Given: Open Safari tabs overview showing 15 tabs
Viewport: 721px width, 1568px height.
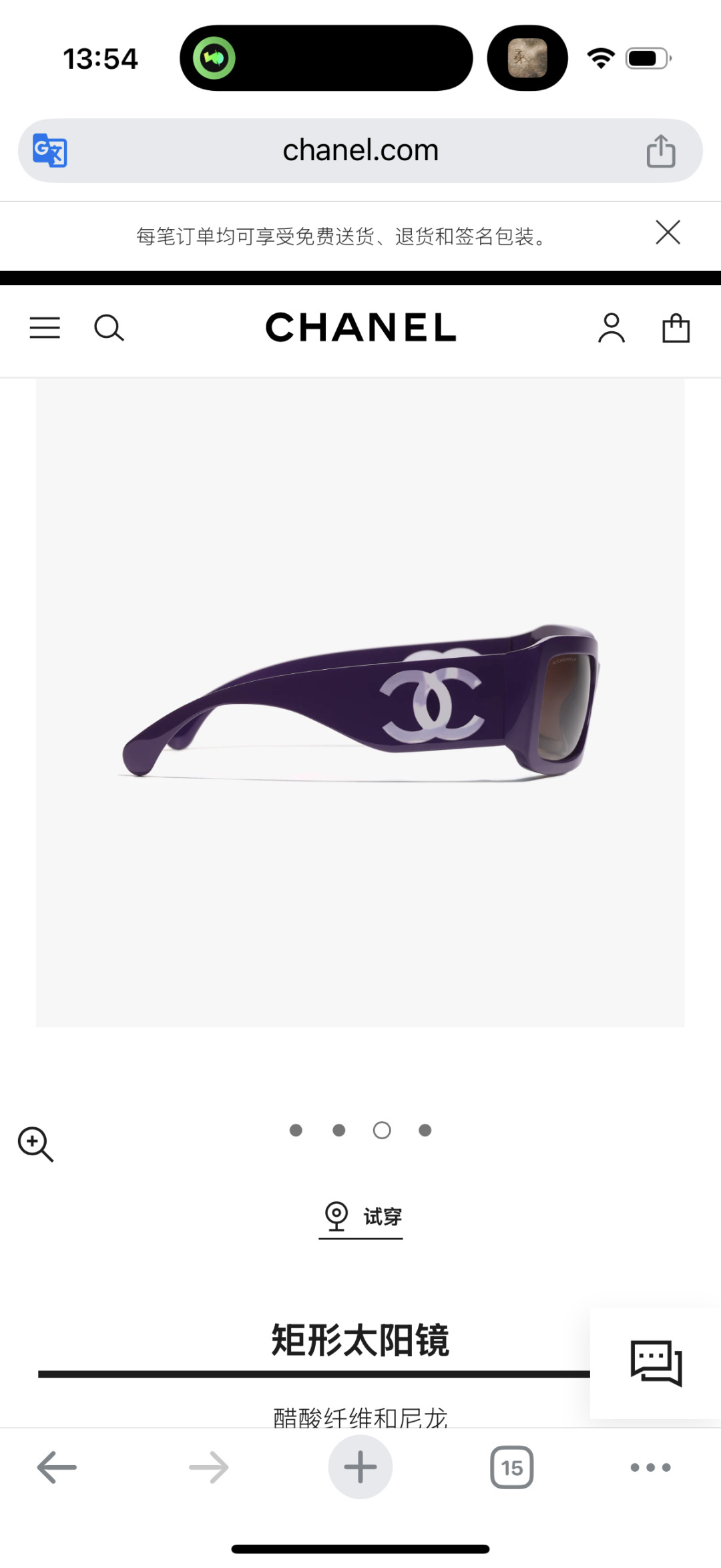Looking at the screenshot, I should pyautogui.click(x=511, y=1466).
